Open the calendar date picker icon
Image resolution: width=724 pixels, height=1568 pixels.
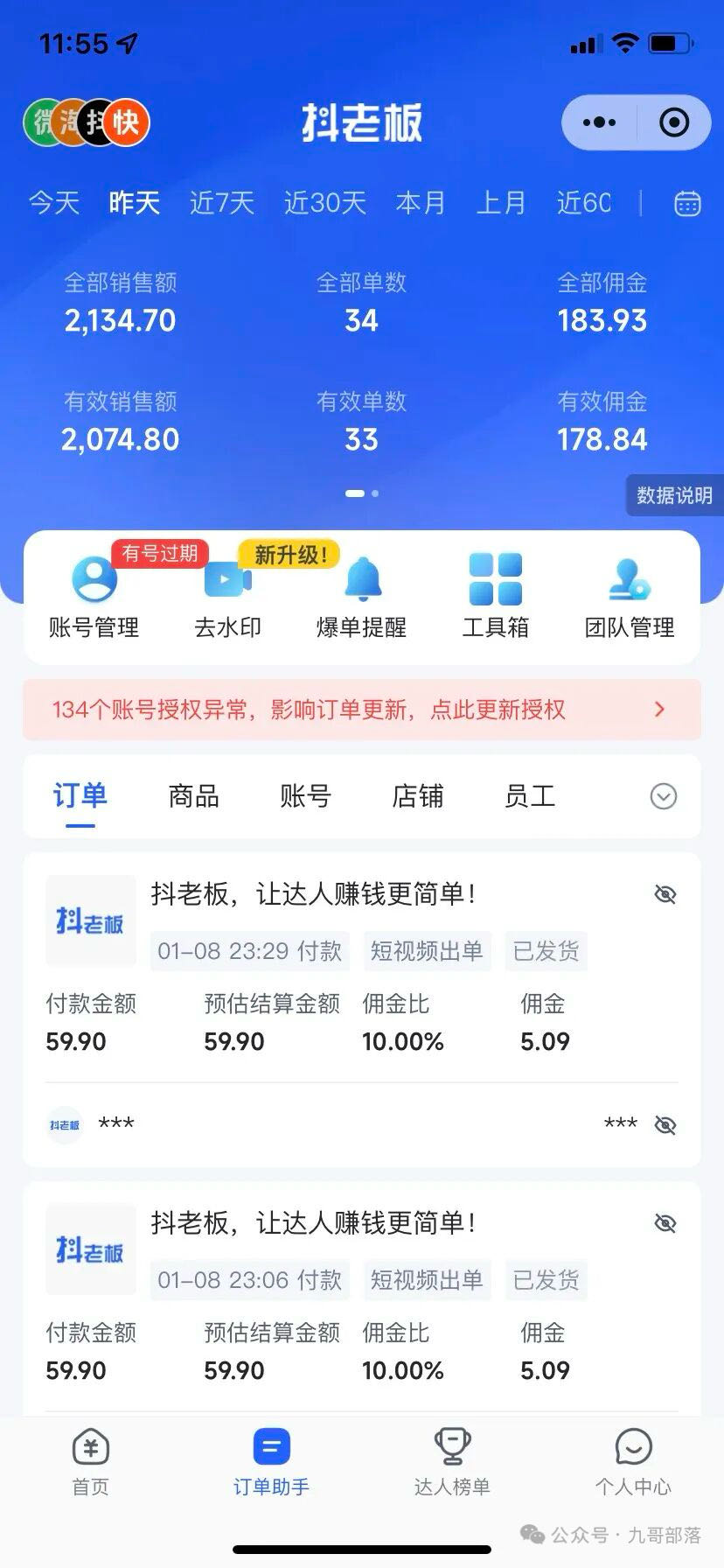(688, 202)
